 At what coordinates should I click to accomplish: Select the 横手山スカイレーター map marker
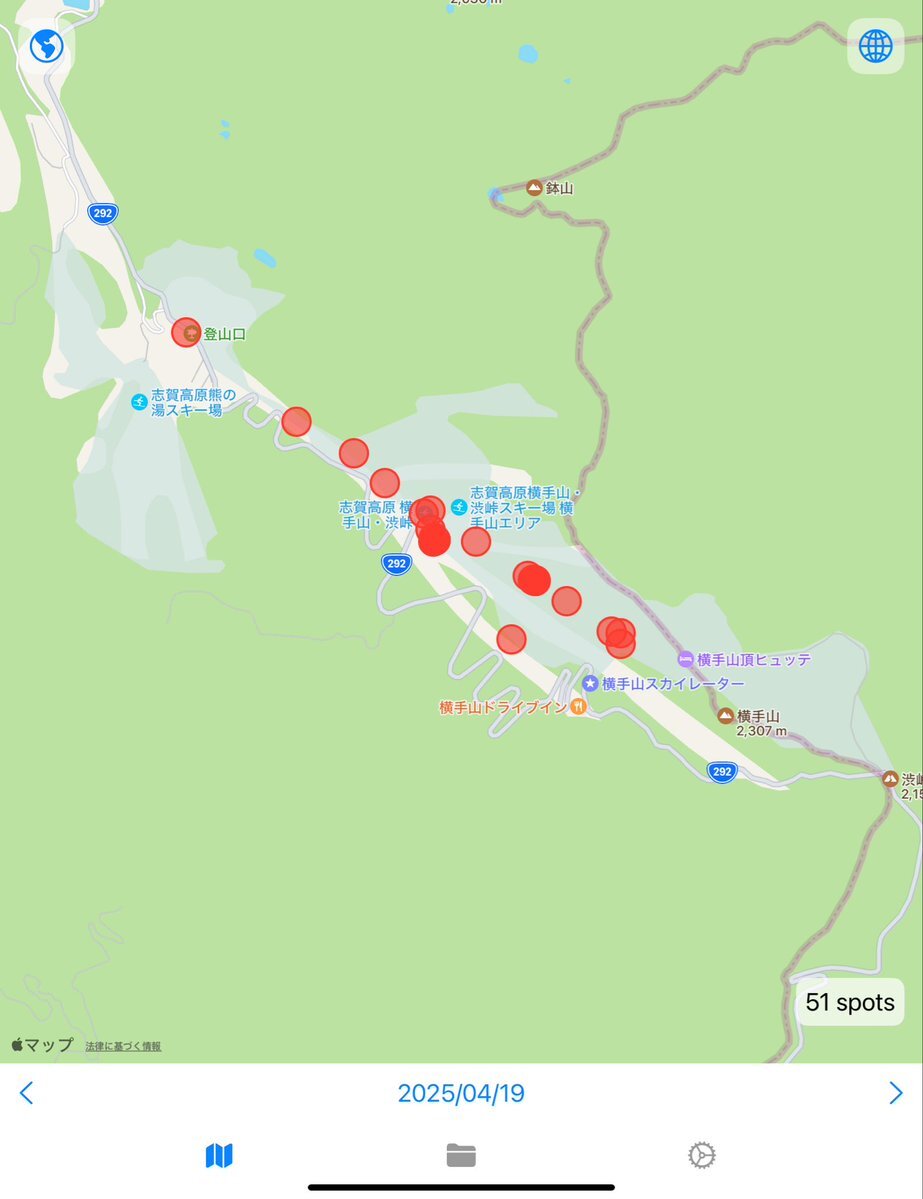coord(590,683)
